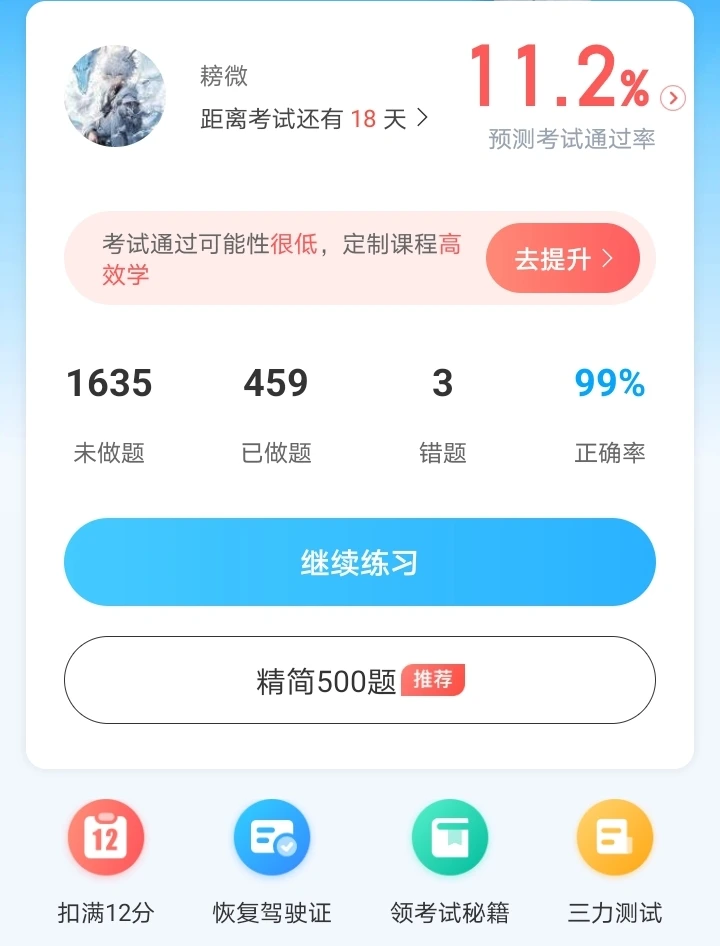Open the predicted pass rate arrow
Image resolution: width=720 pixels, height=946 pixels.
pyautogui.click(x=673, y=97)
